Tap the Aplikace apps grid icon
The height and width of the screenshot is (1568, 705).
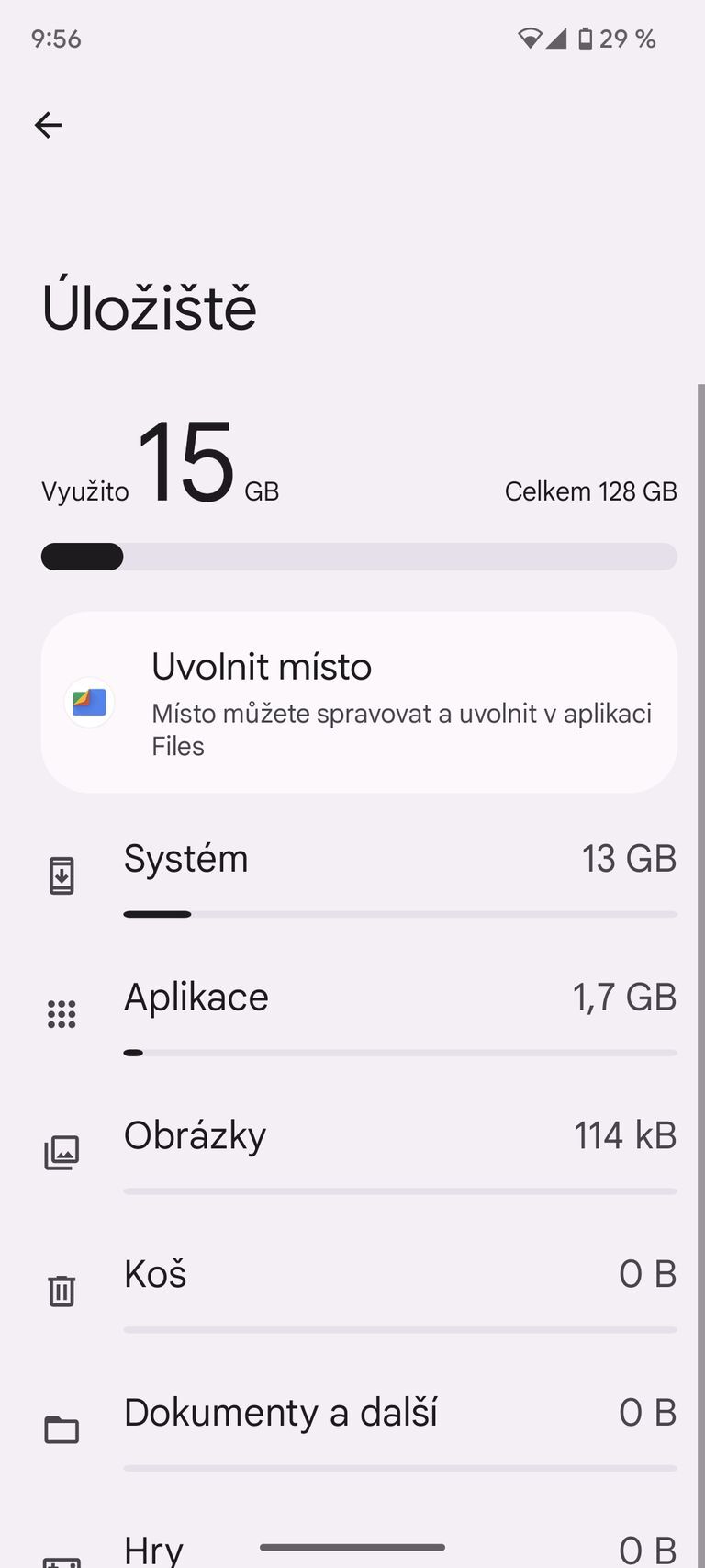(61, 1013)
